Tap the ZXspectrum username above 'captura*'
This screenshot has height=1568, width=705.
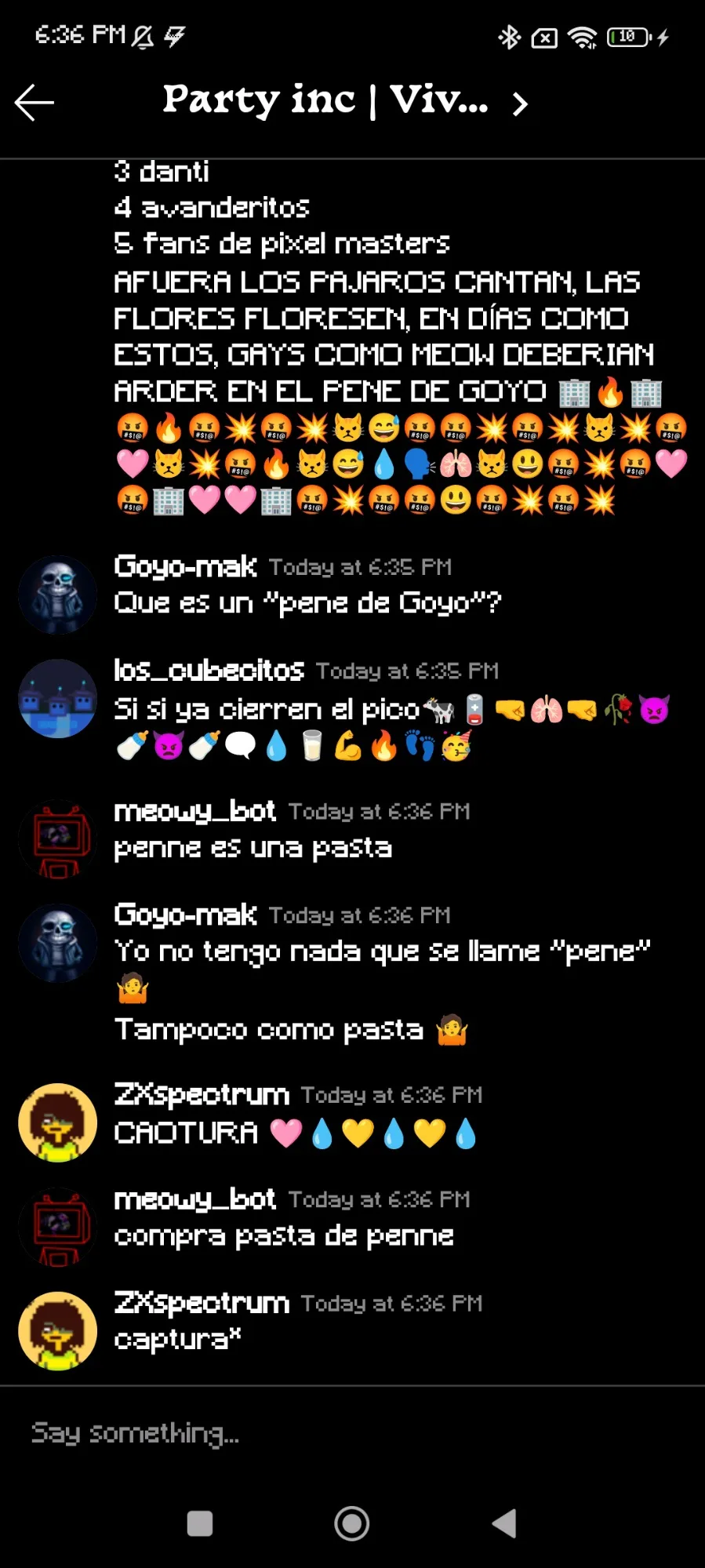tap(202, 1302)
